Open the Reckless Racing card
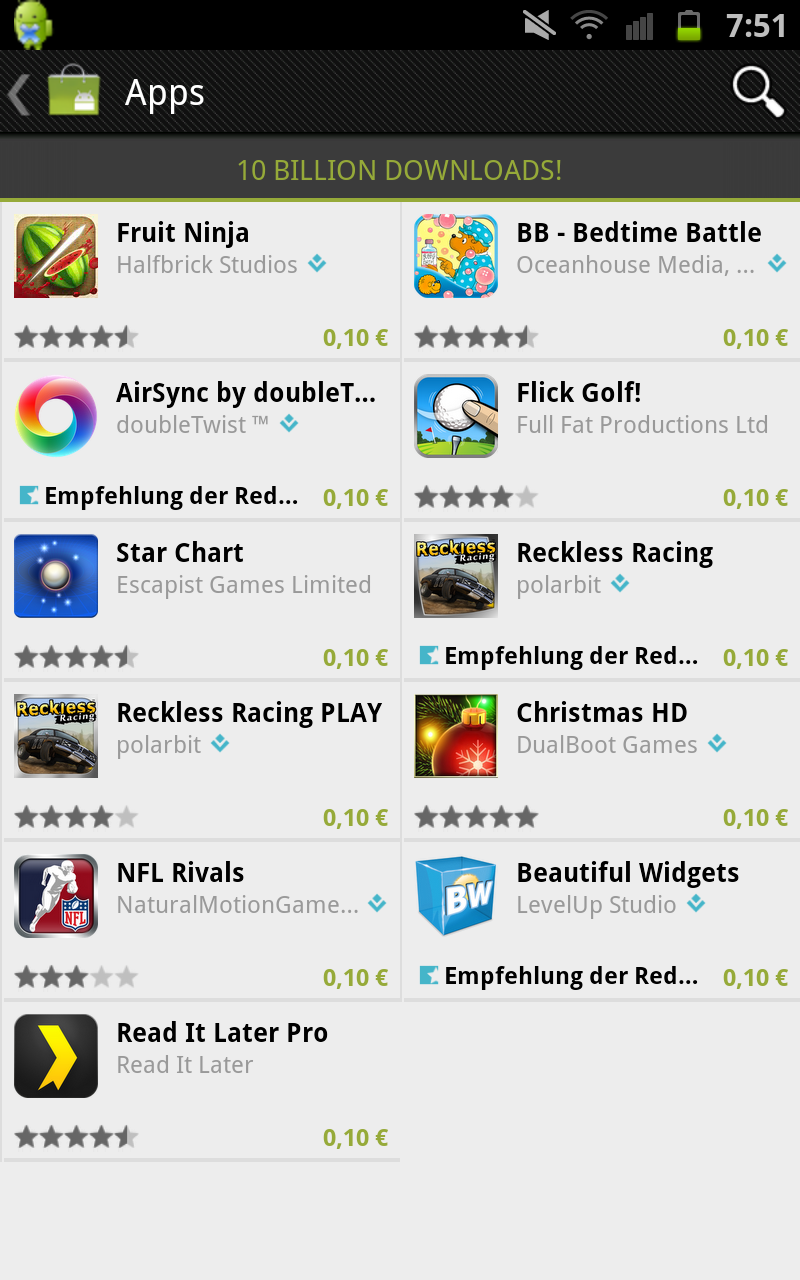Screen dimensions: 800x1280 click(600, 600)
